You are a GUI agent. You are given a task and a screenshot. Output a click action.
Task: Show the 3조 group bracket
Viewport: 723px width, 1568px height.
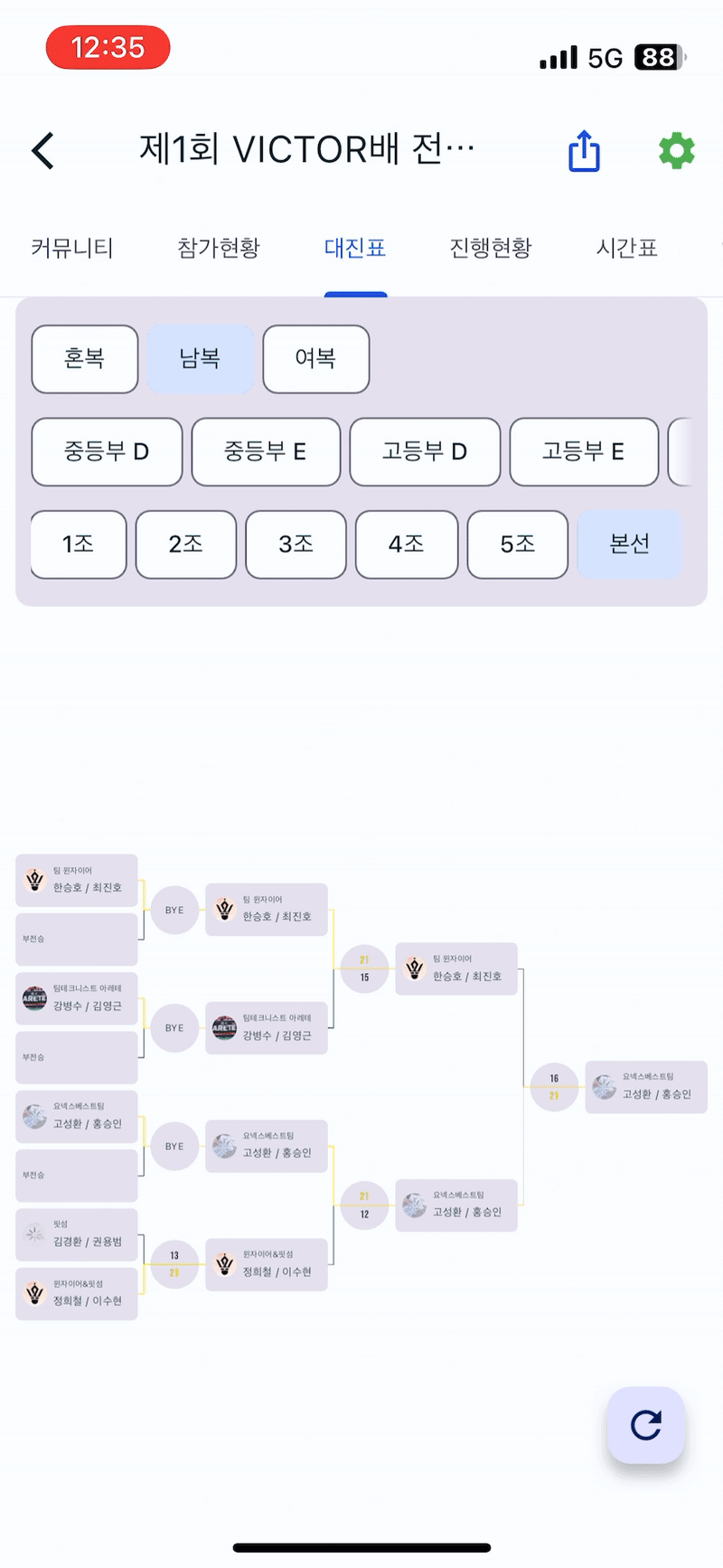296,544
